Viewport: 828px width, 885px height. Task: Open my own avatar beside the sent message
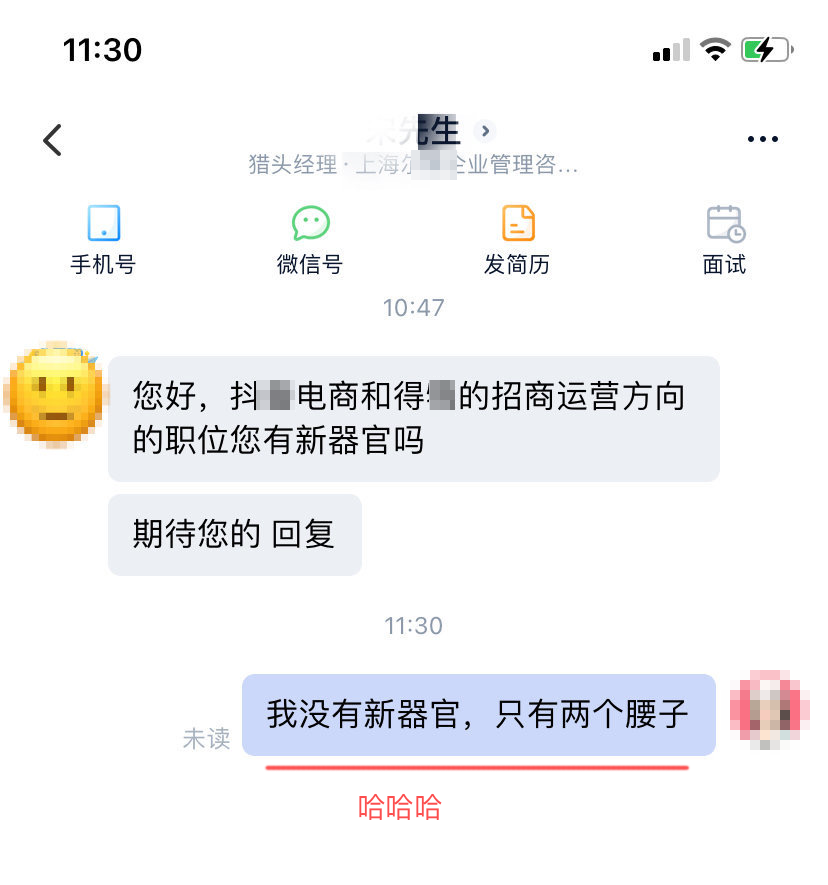pyautogui.click(x=769, y=710)
